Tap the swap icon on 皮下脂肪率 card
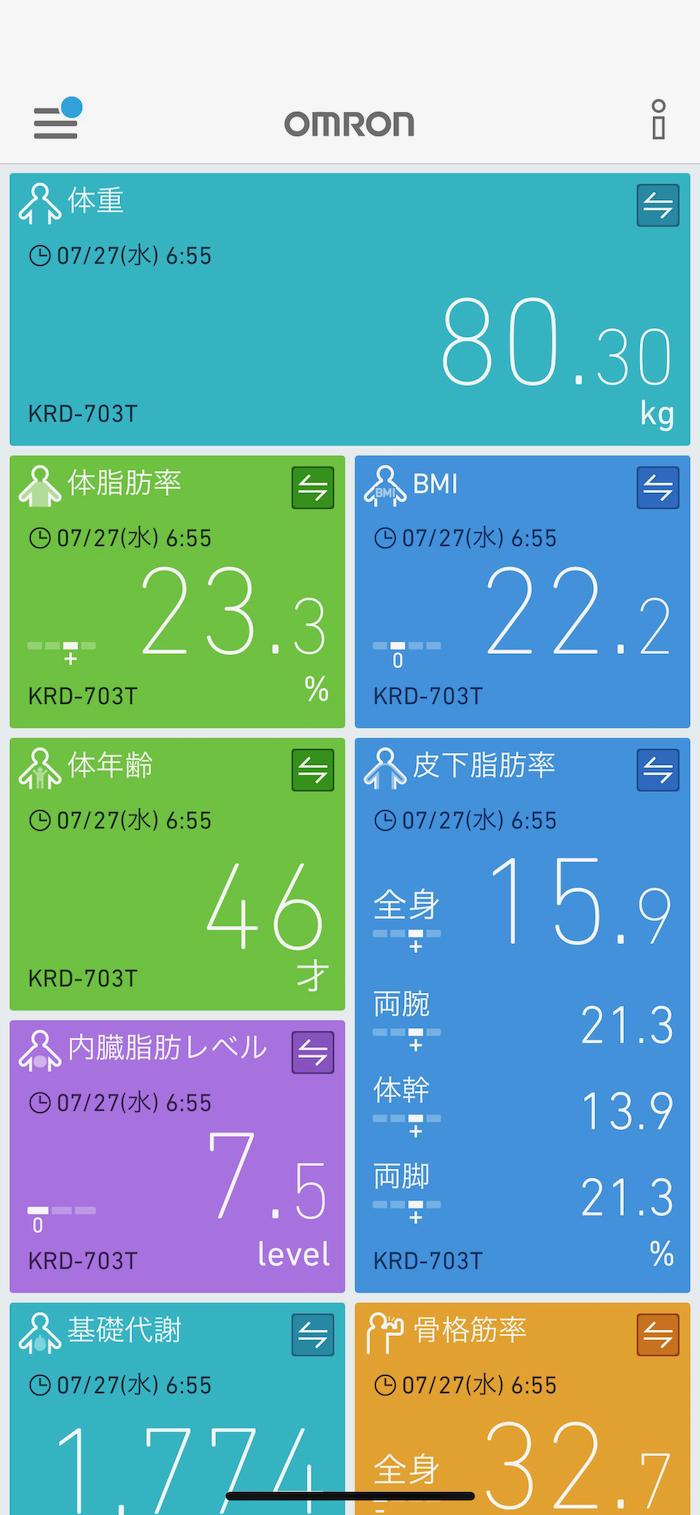This screenshot has width=700, height=1515. [657, 770]
